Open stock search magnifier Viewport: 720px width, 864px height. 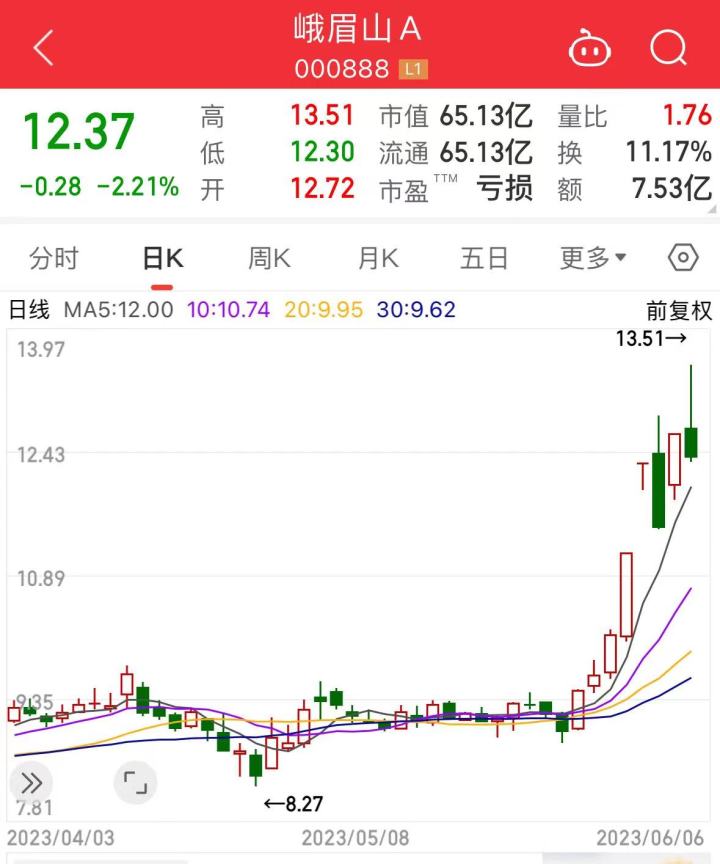668,46
